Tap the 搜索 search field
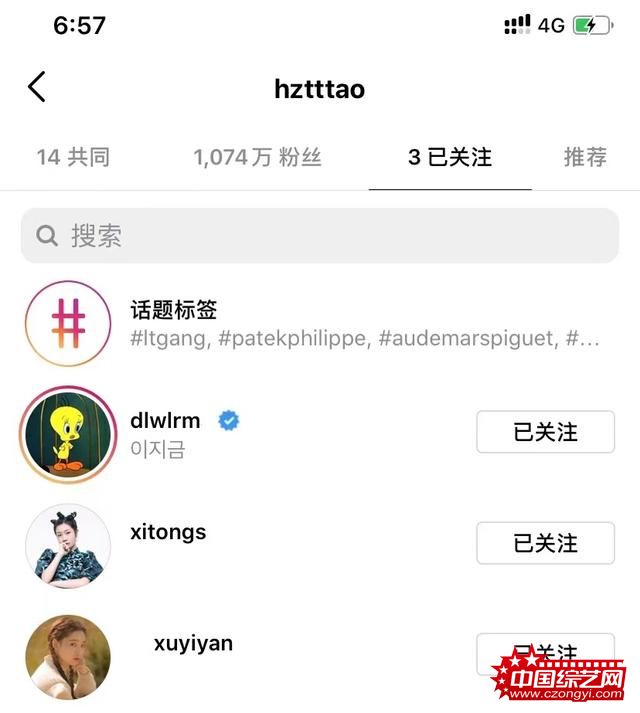 [x=320, y=236]
